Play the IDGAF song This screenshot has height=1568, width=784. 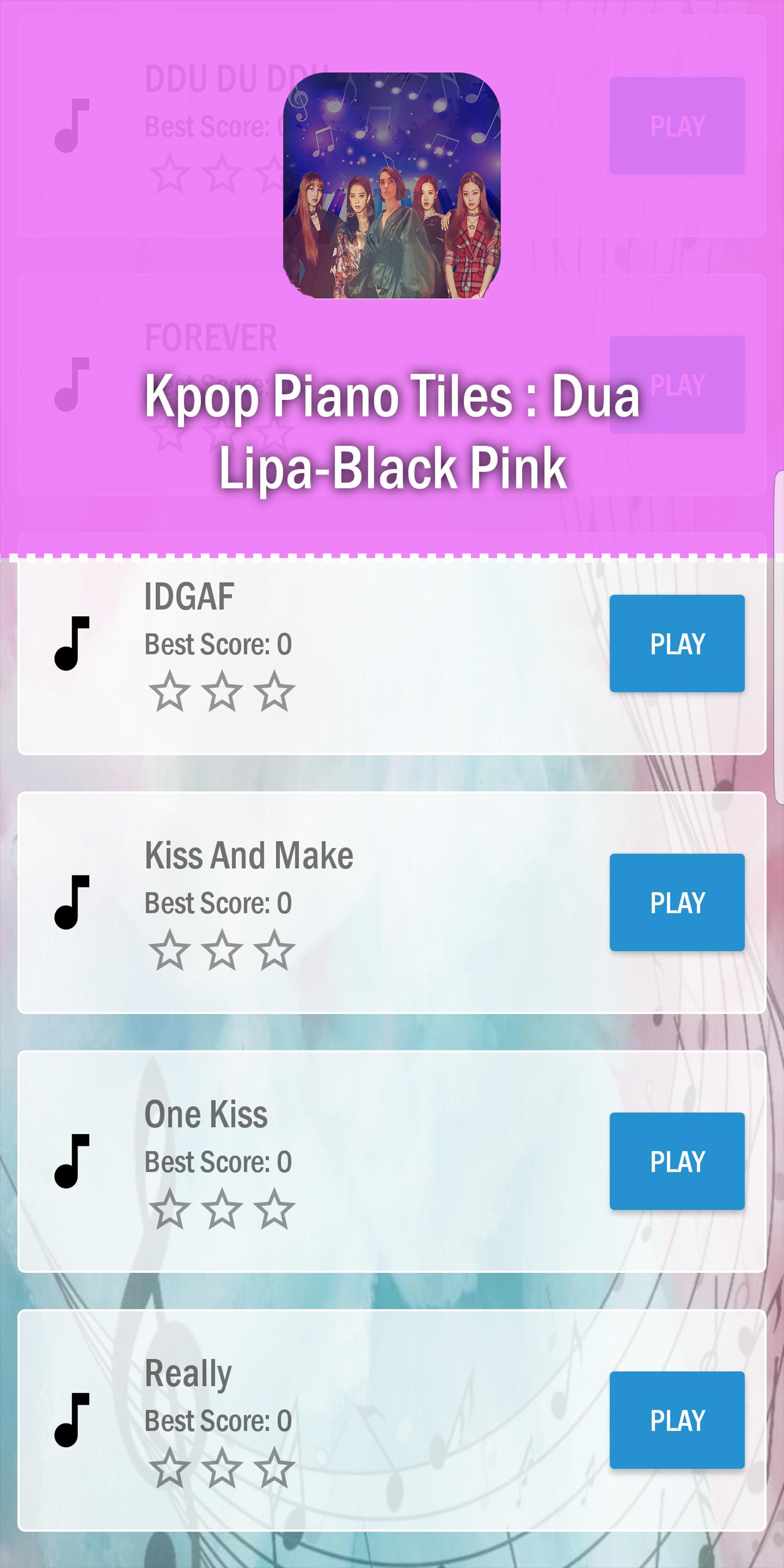pyautogui.click(x=677, y=643)
